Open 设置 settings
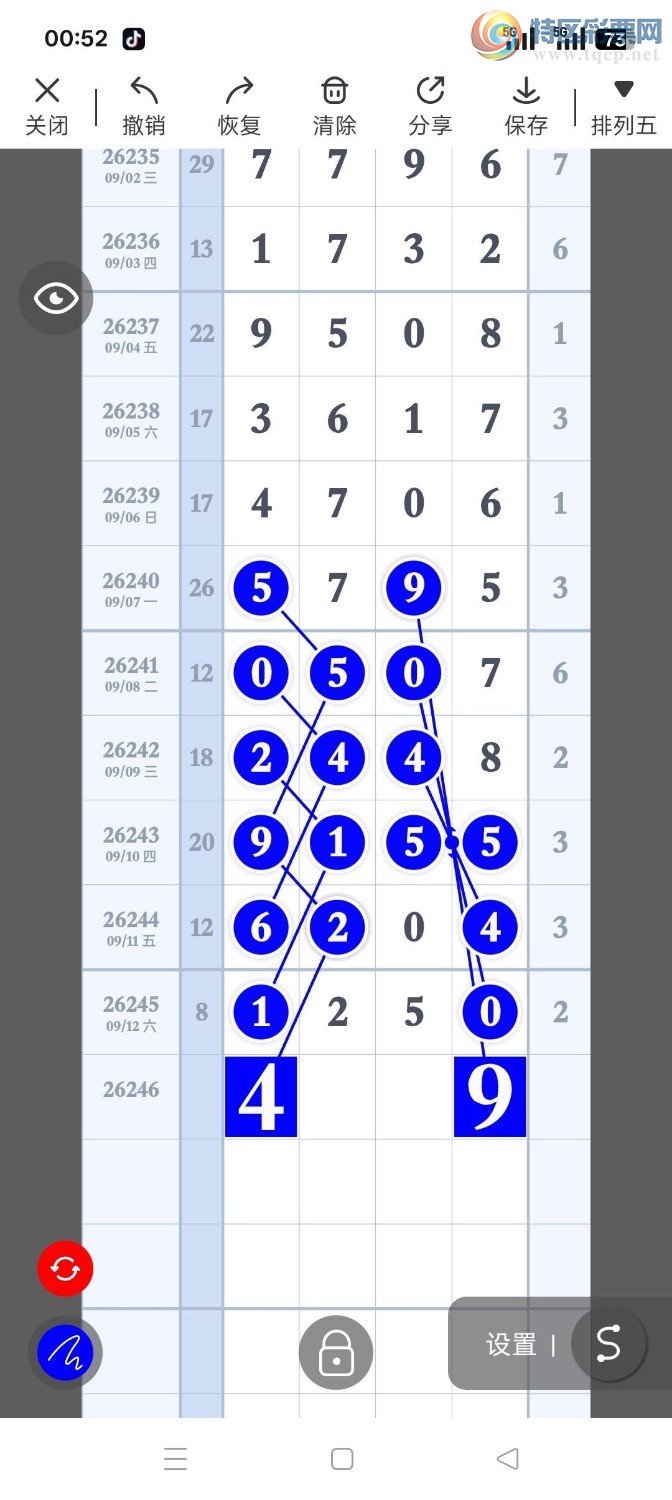The width and height of the screenshot is (672, 1500). point(511,1345)
